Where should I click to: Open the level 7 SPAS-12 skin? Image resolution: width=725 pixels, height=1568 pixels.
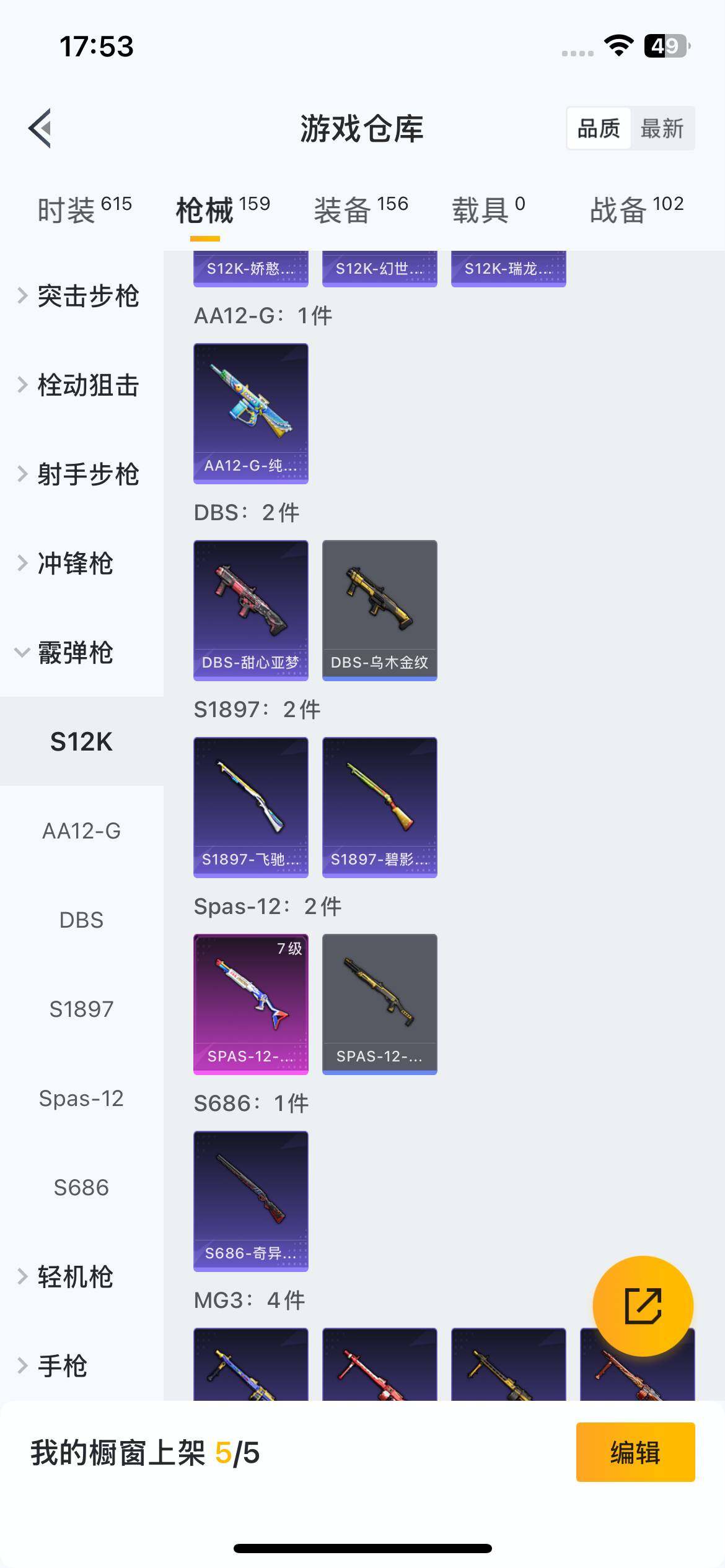(x=251, y=1004)
